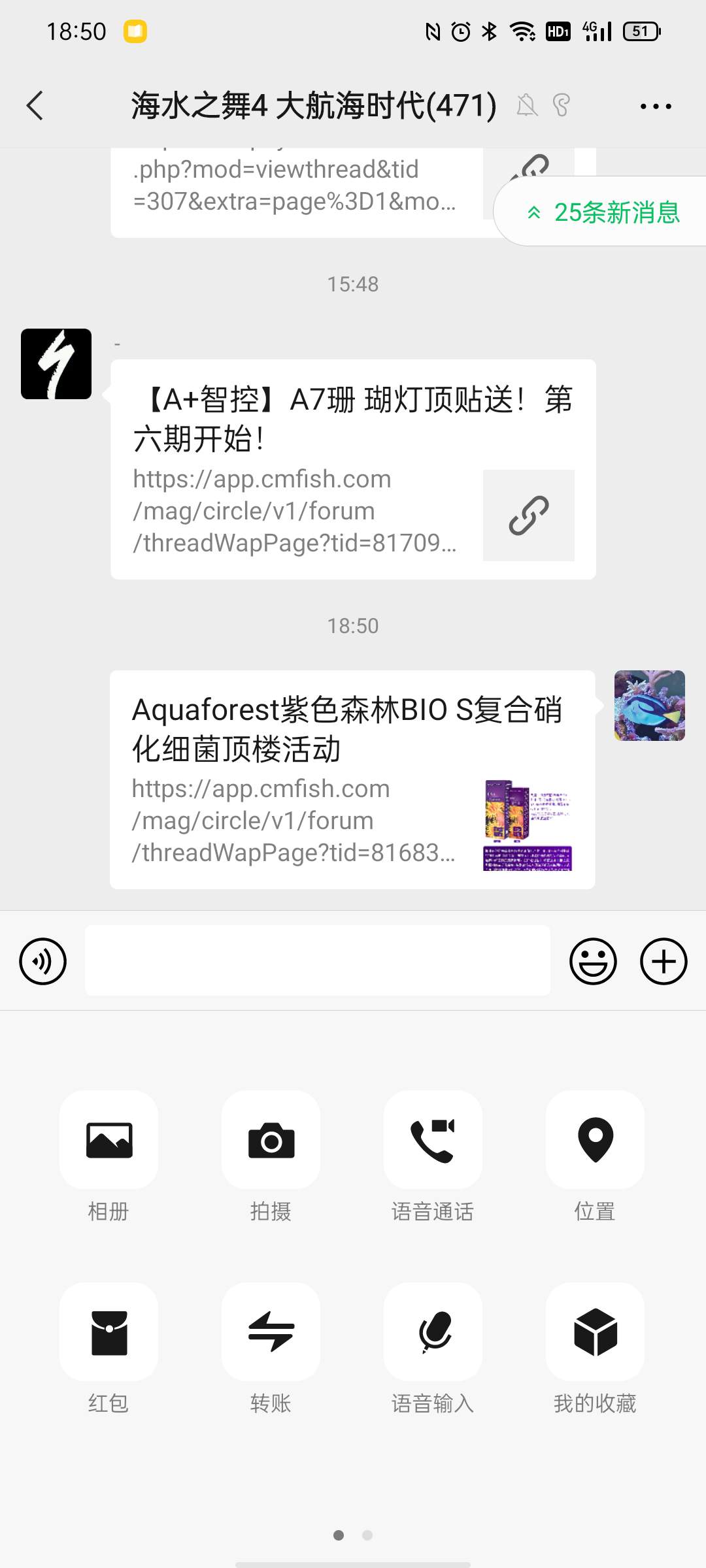Switch to voice message mode
Viewport: 706px width, 1568px height.
pyautogui.click(x=43, y=961)
